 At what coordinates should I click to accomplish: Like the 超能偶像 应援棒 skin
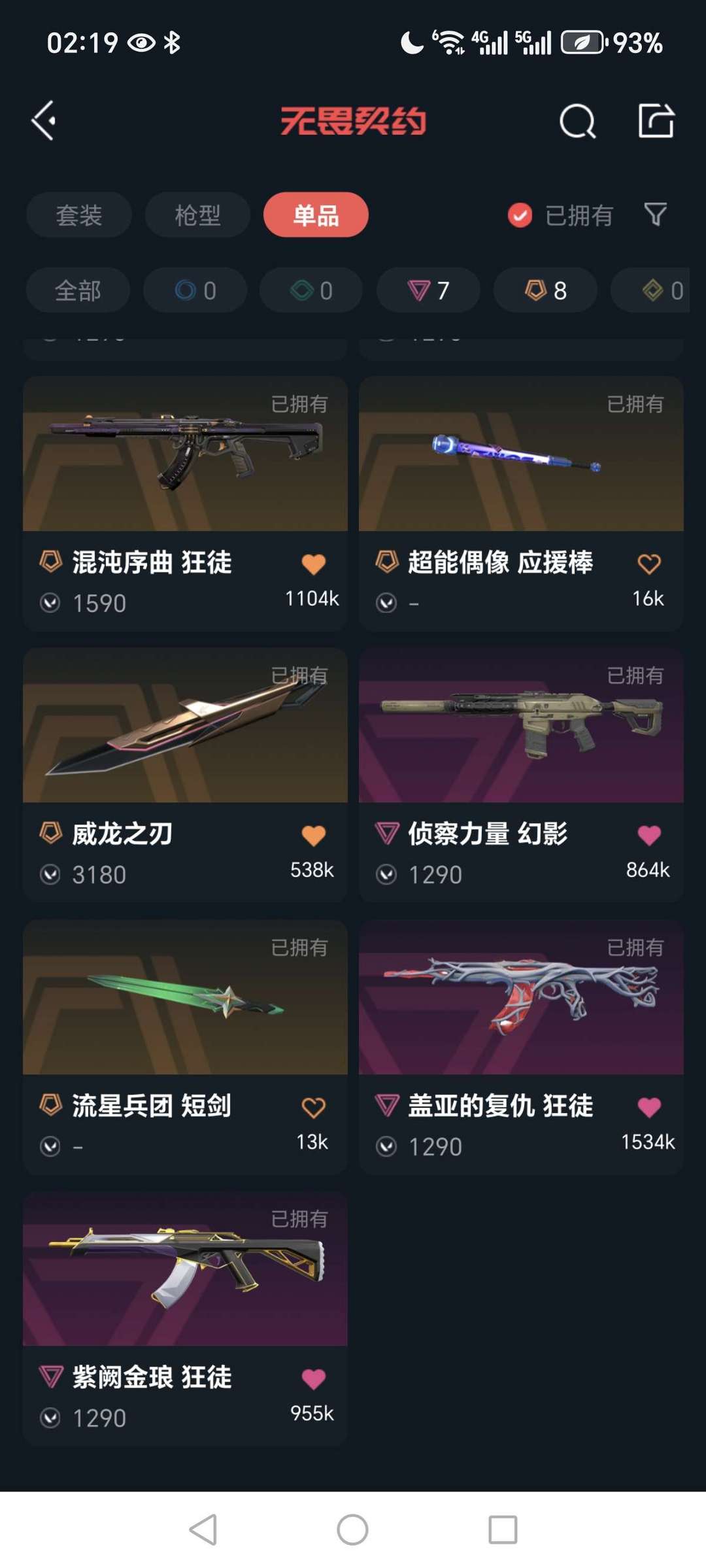[x=648, y=564]
